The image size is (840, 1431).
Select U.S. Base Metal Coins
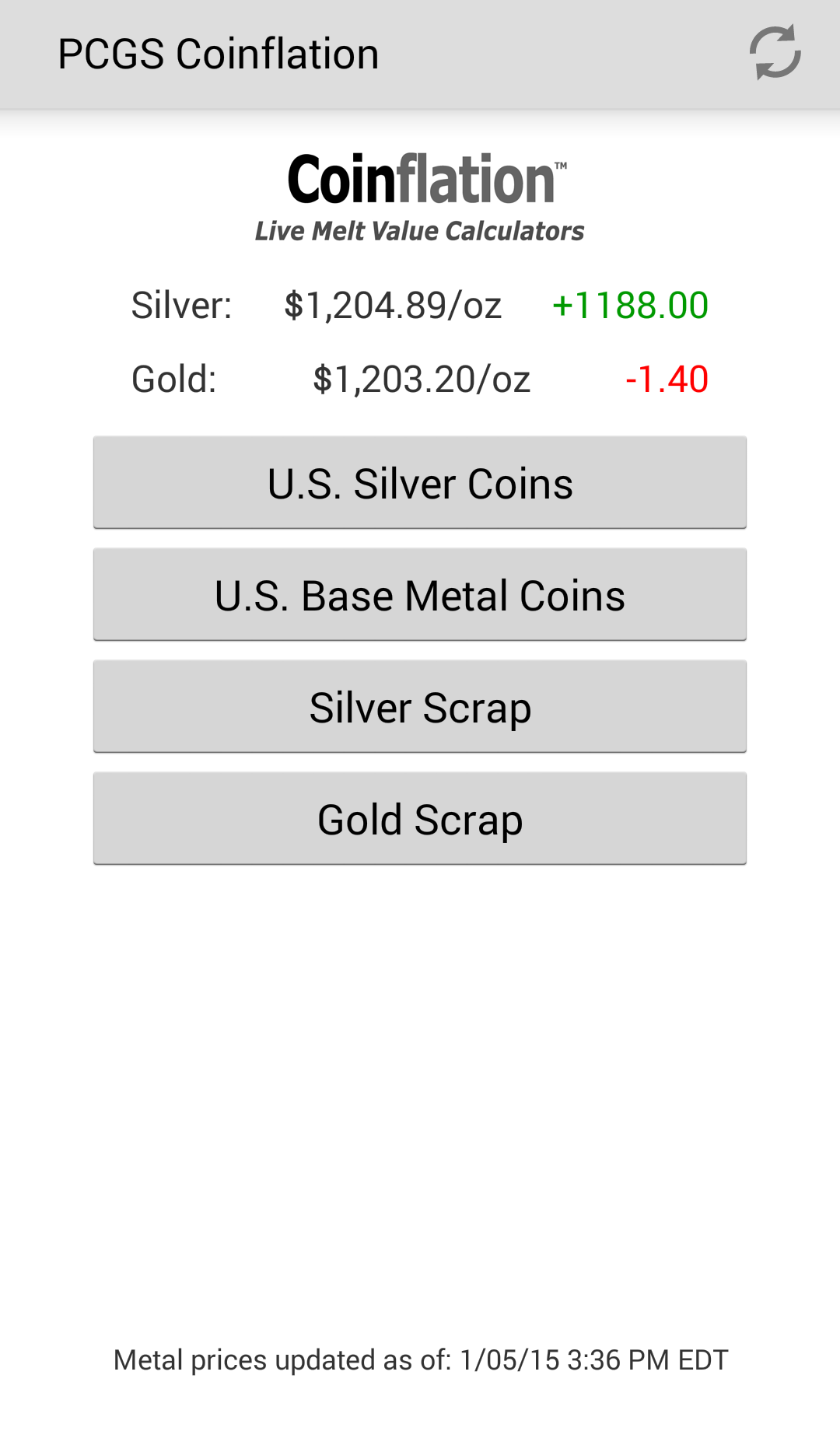(x=420, y=595)
